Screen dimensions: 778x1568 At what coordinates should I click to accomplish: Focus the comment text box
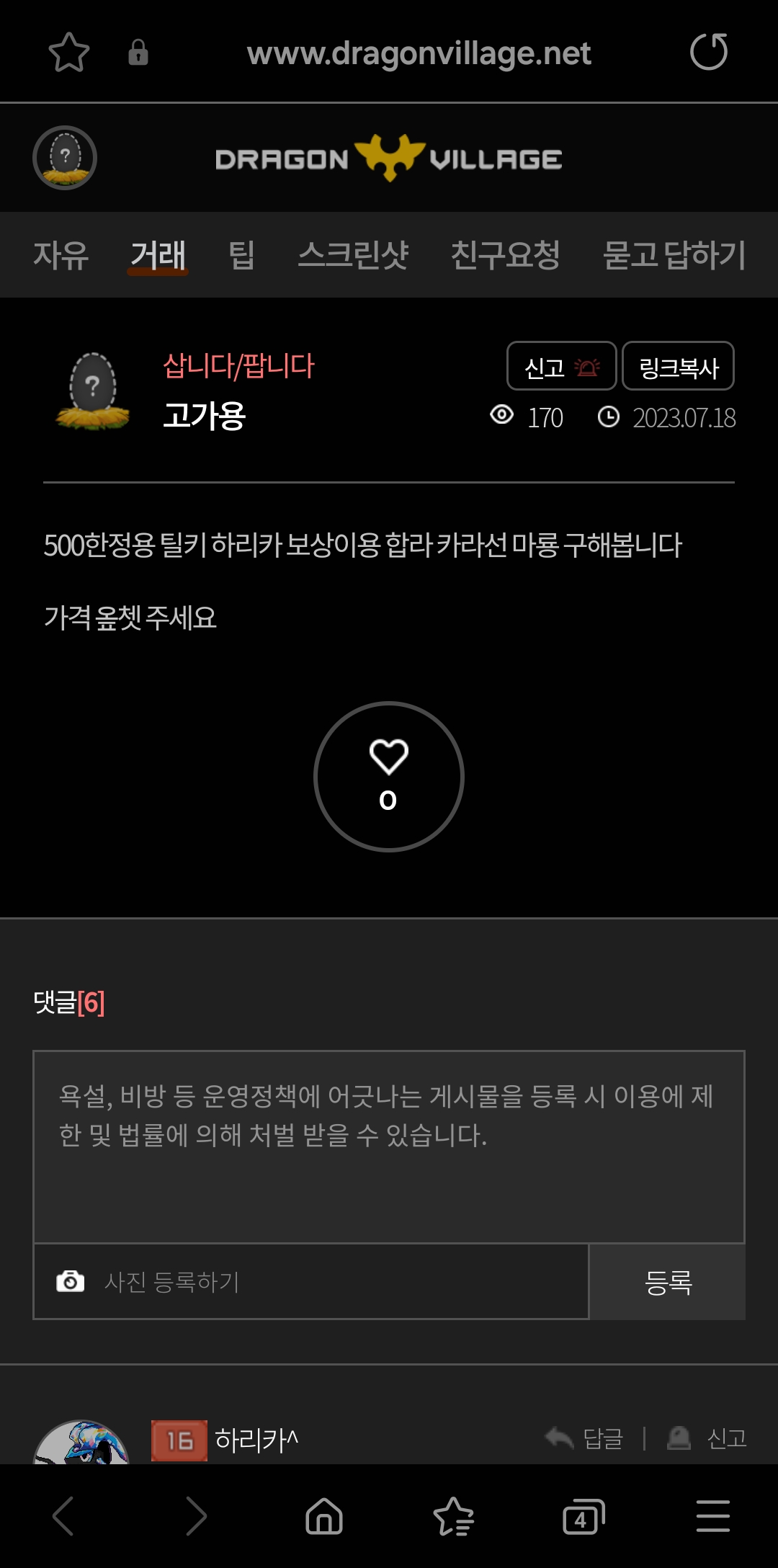[389, 1146]
